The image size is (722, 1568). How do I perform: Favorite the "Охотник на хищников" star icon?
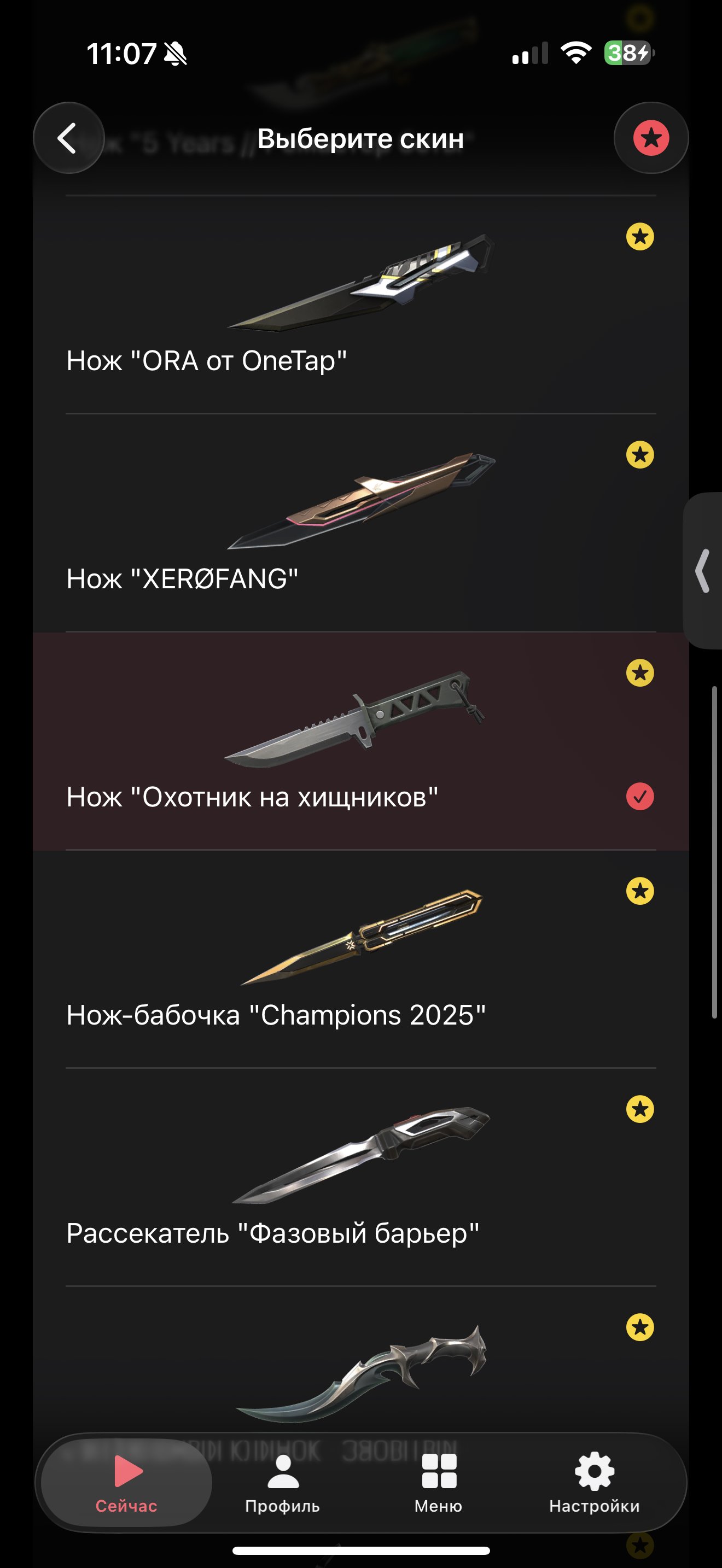click(640, 672)
